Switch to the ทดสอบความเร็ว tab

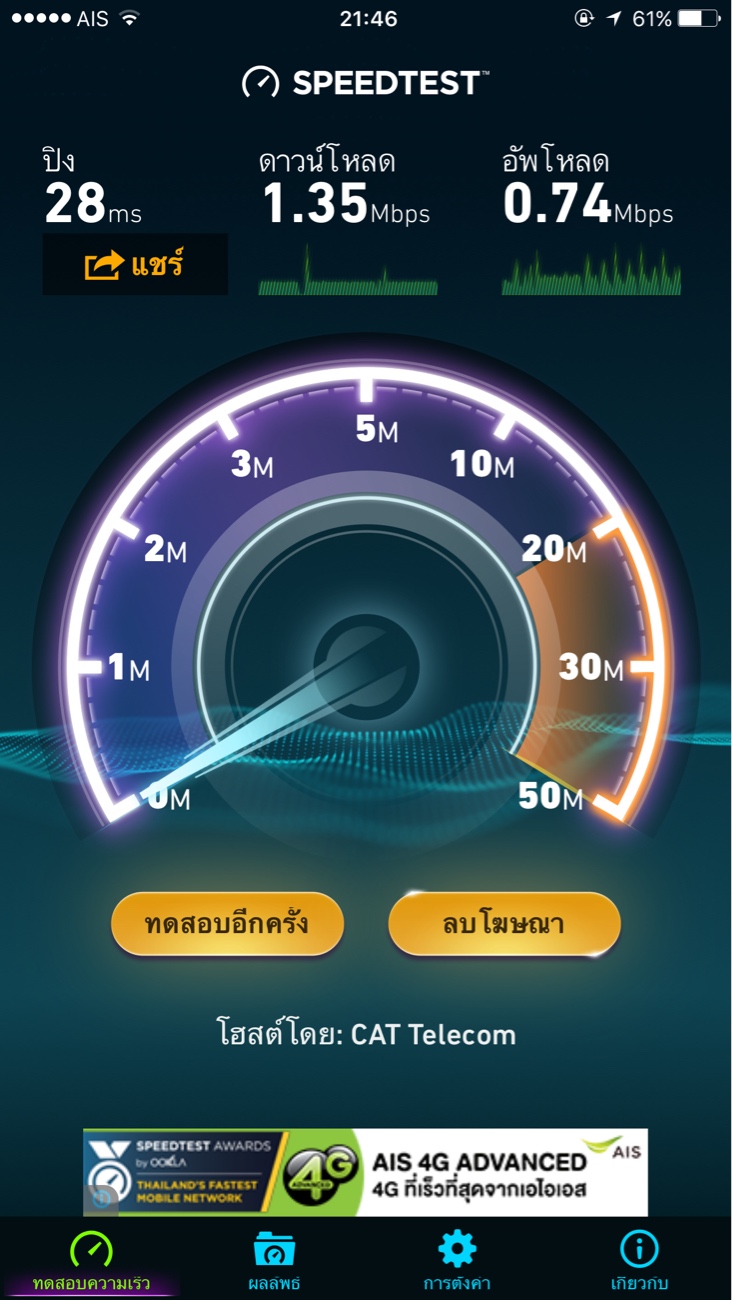tap(92, 1260)
